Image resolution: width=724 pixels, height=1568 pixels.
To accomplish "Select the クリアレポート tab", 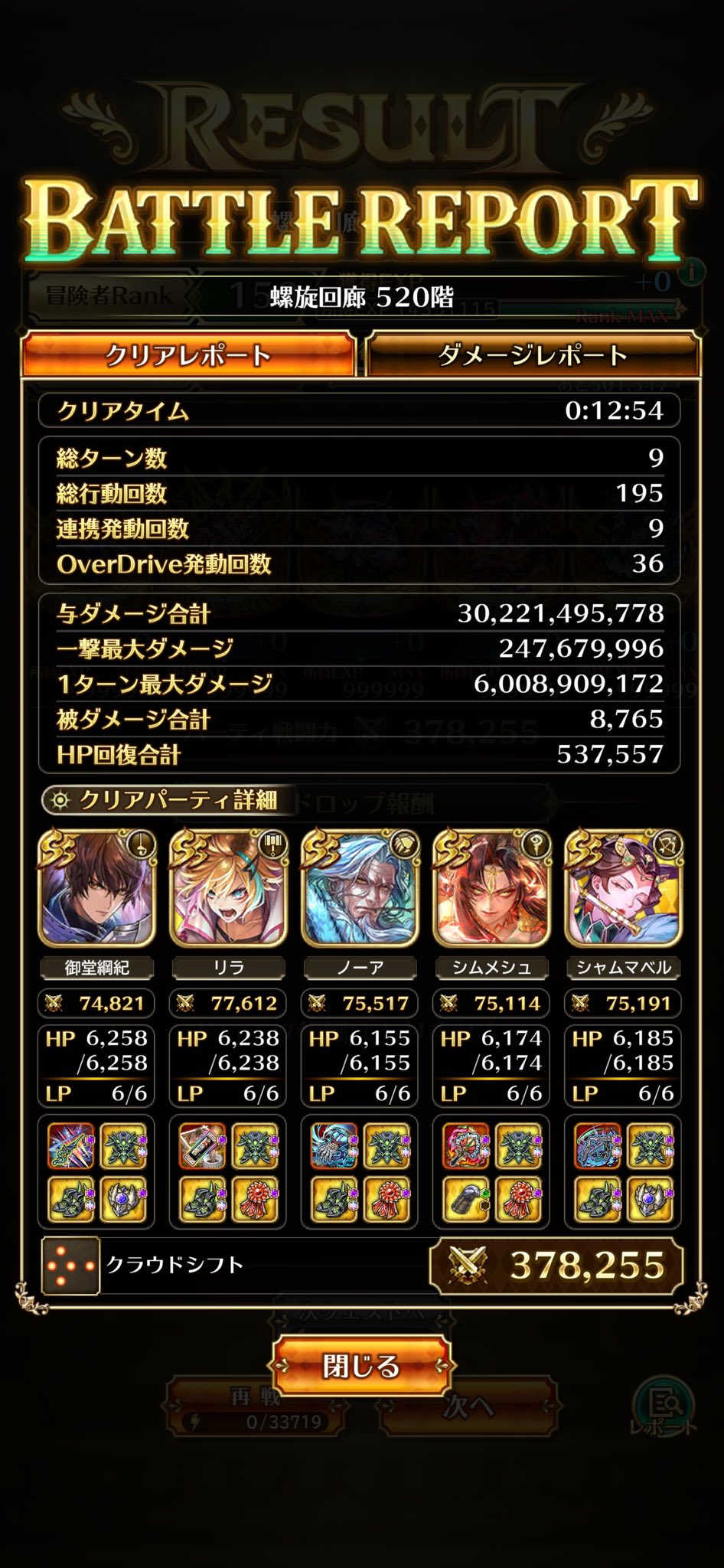I will tap(188, 355).
